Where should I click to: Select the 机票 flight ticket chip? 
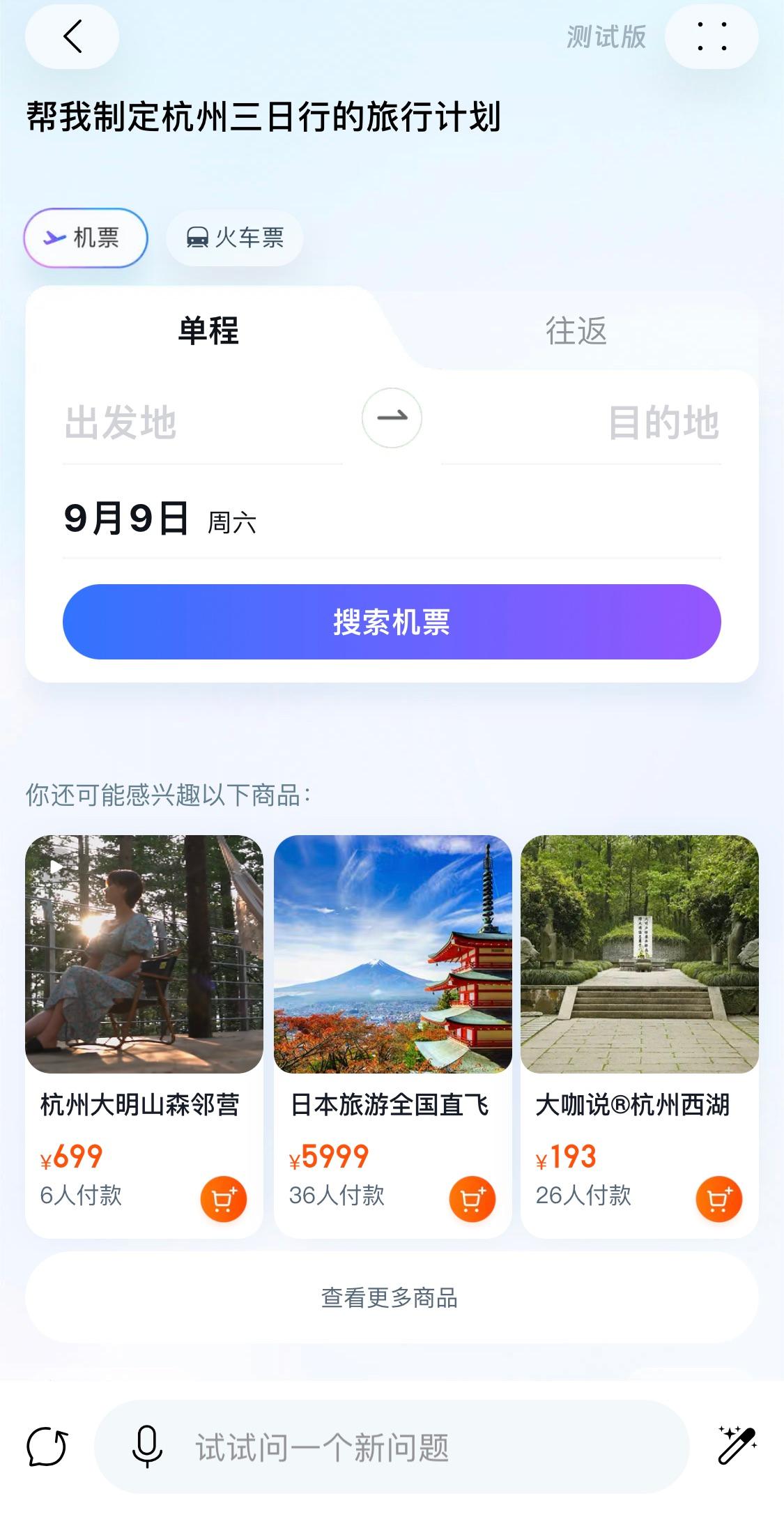[86, 238]
